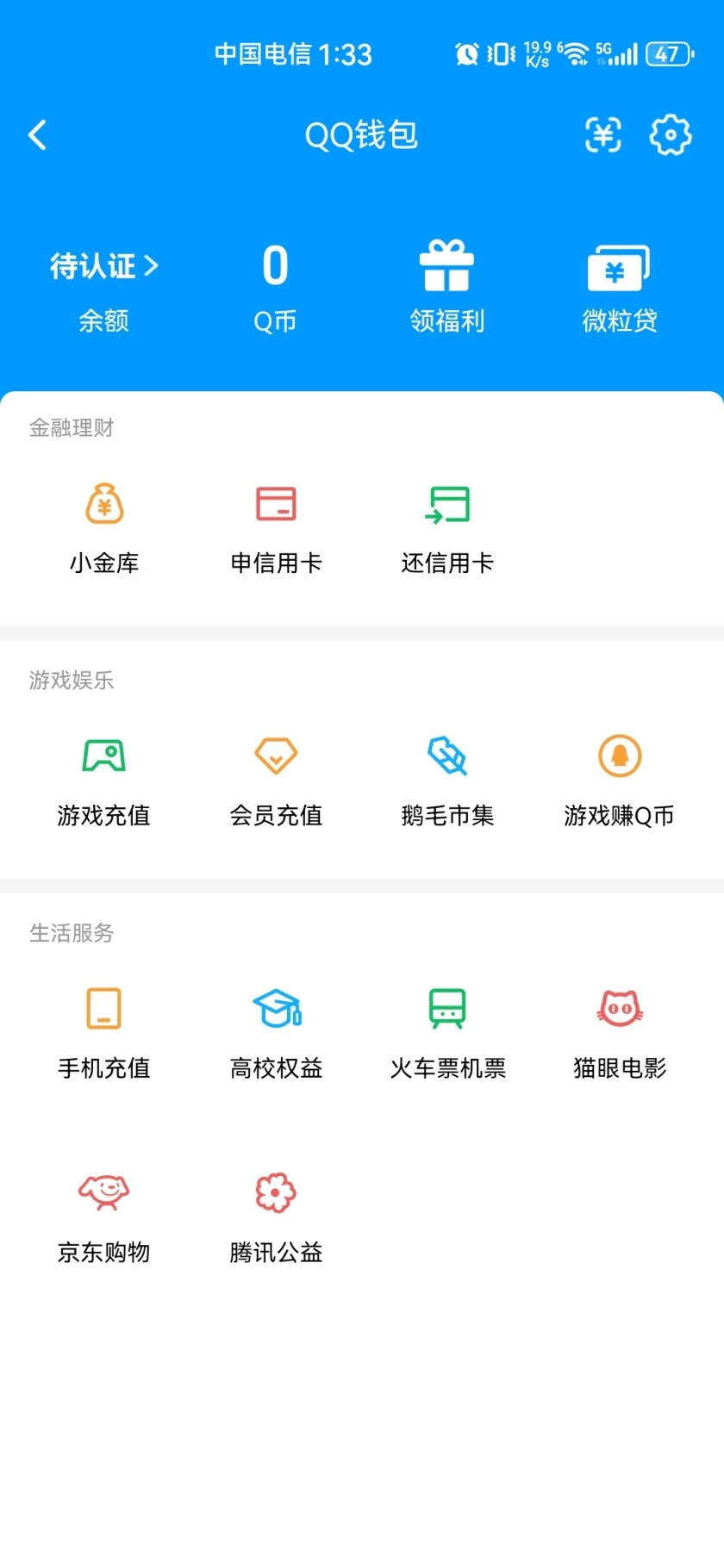Open the 京东购物 shopping icon
Image resolution: width=724 pixels, height=1568 pixels.
pos(103,1213)
